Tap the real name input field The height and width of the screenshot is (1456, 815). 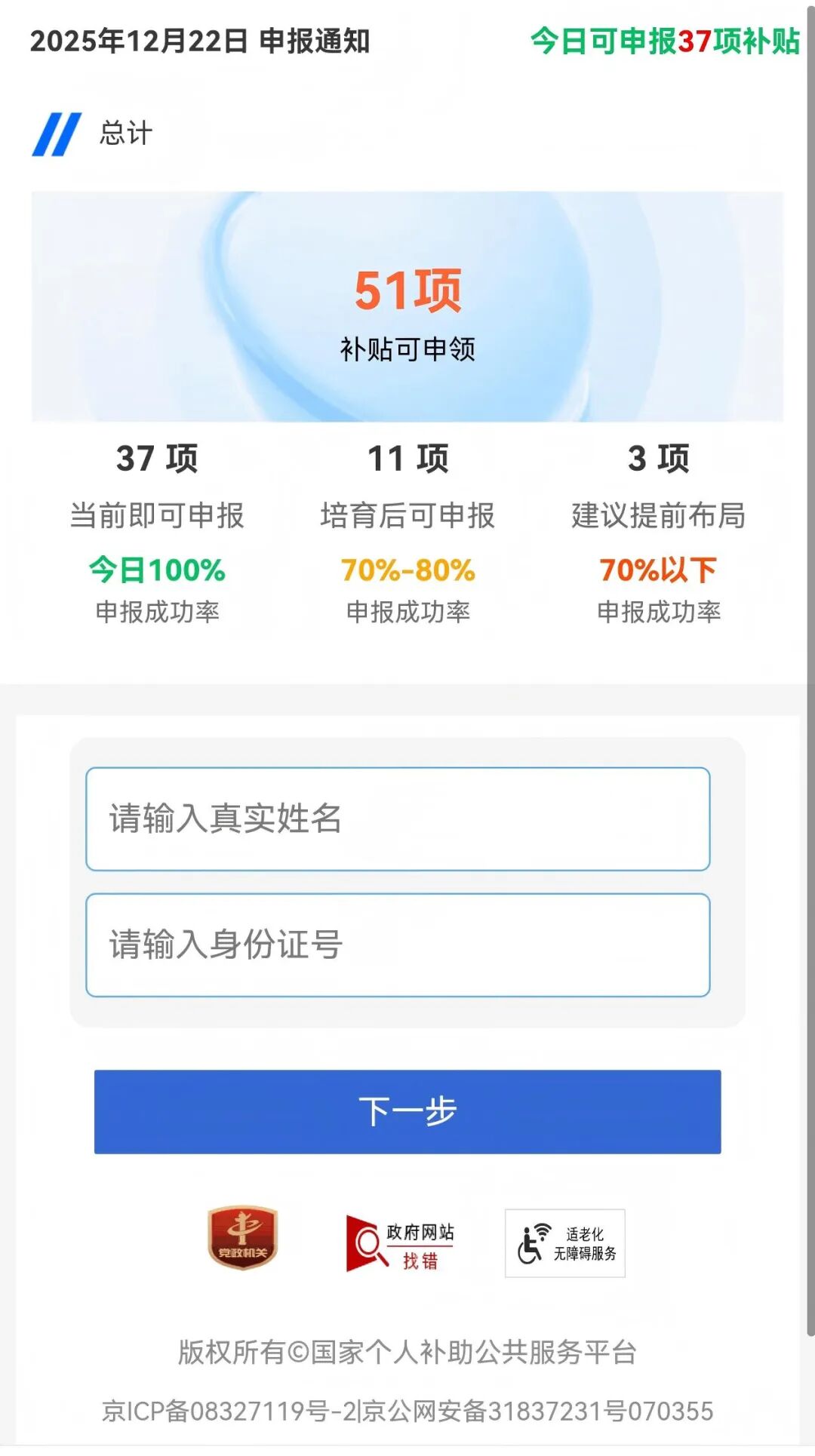(x=398, y=819)
